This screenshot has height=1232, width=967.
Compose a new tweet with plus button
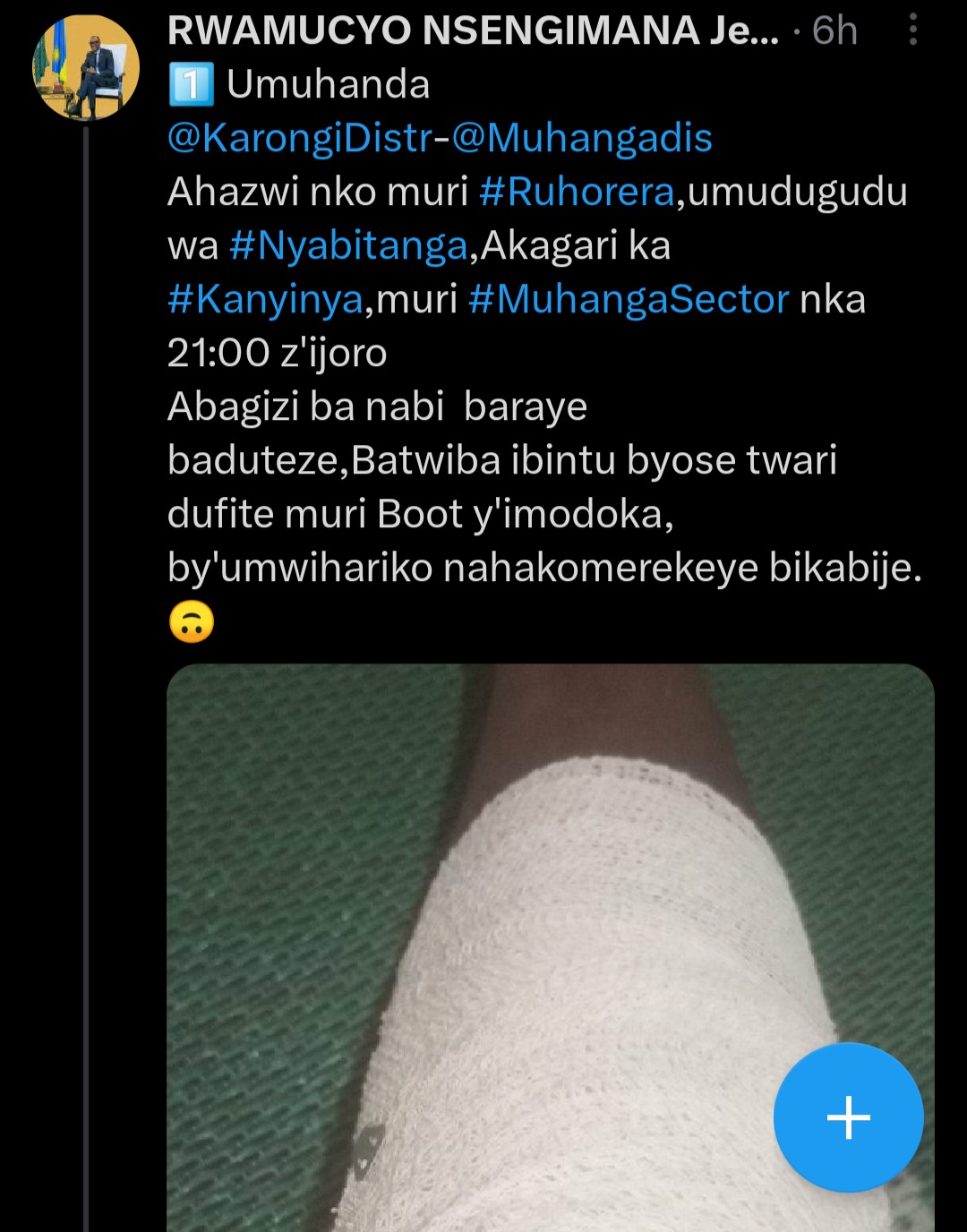point(848,1117)
